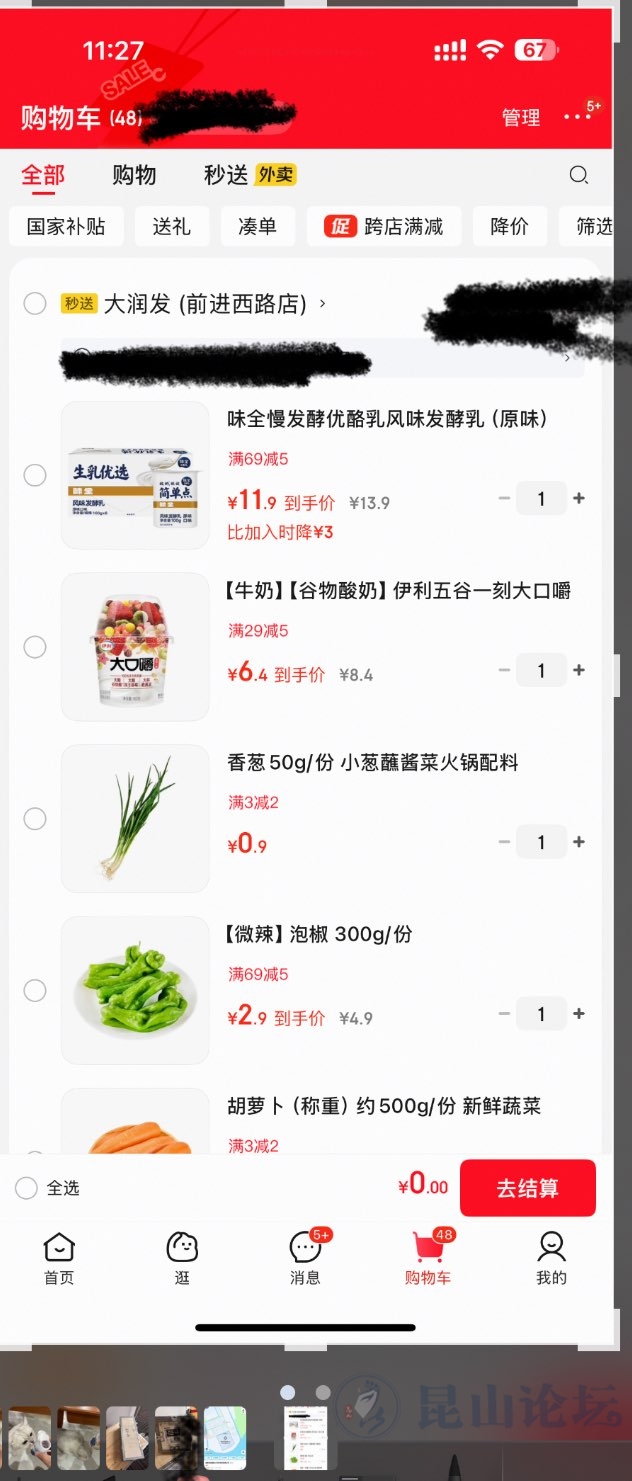Filter cart by 降价 items
This screenshot has height=1481, width=632.
click(x=510, y=227)
